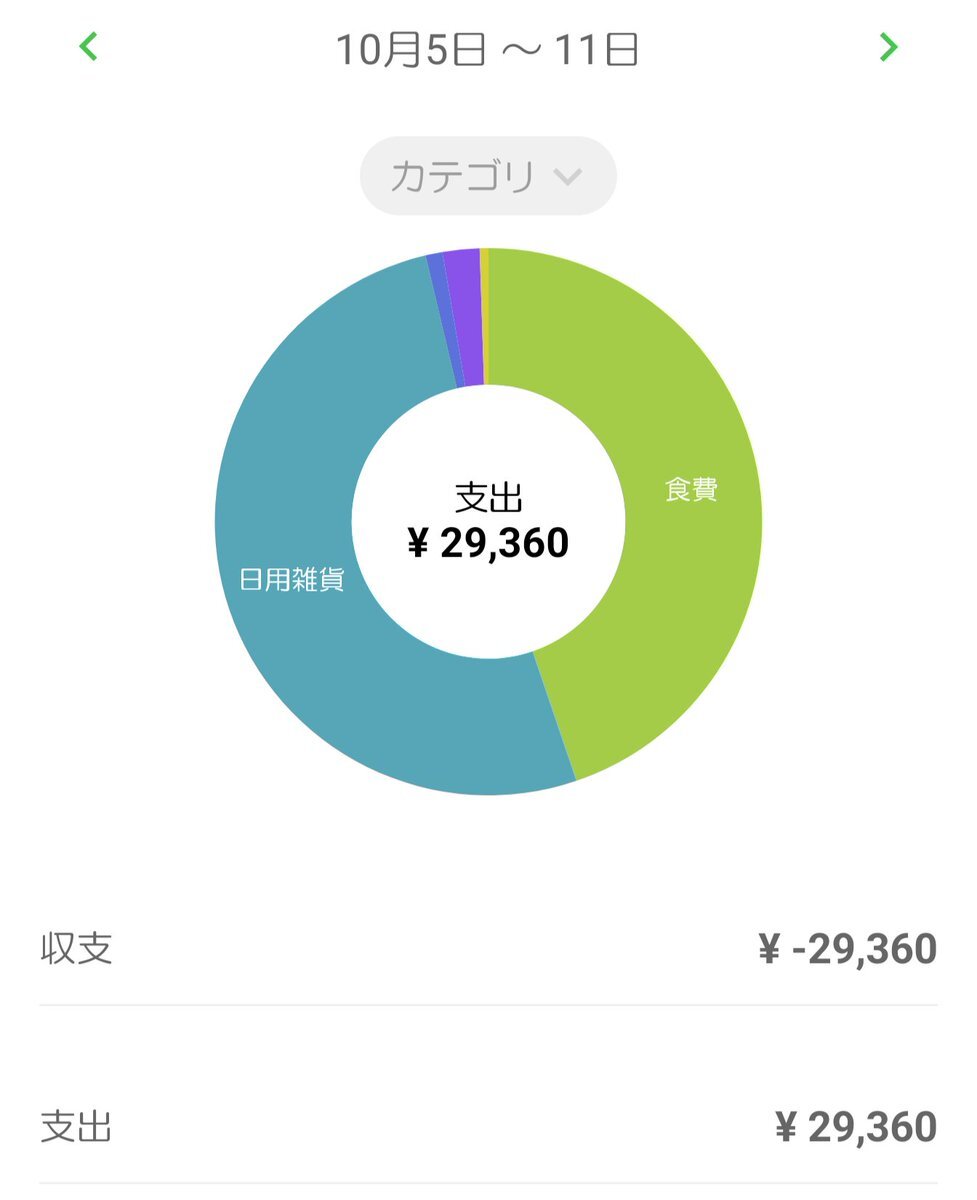Image resolution: width=977 pixels, height=1200 pixels.
Task: Open the カテゴリ dropdown
Action: (488, 176)
